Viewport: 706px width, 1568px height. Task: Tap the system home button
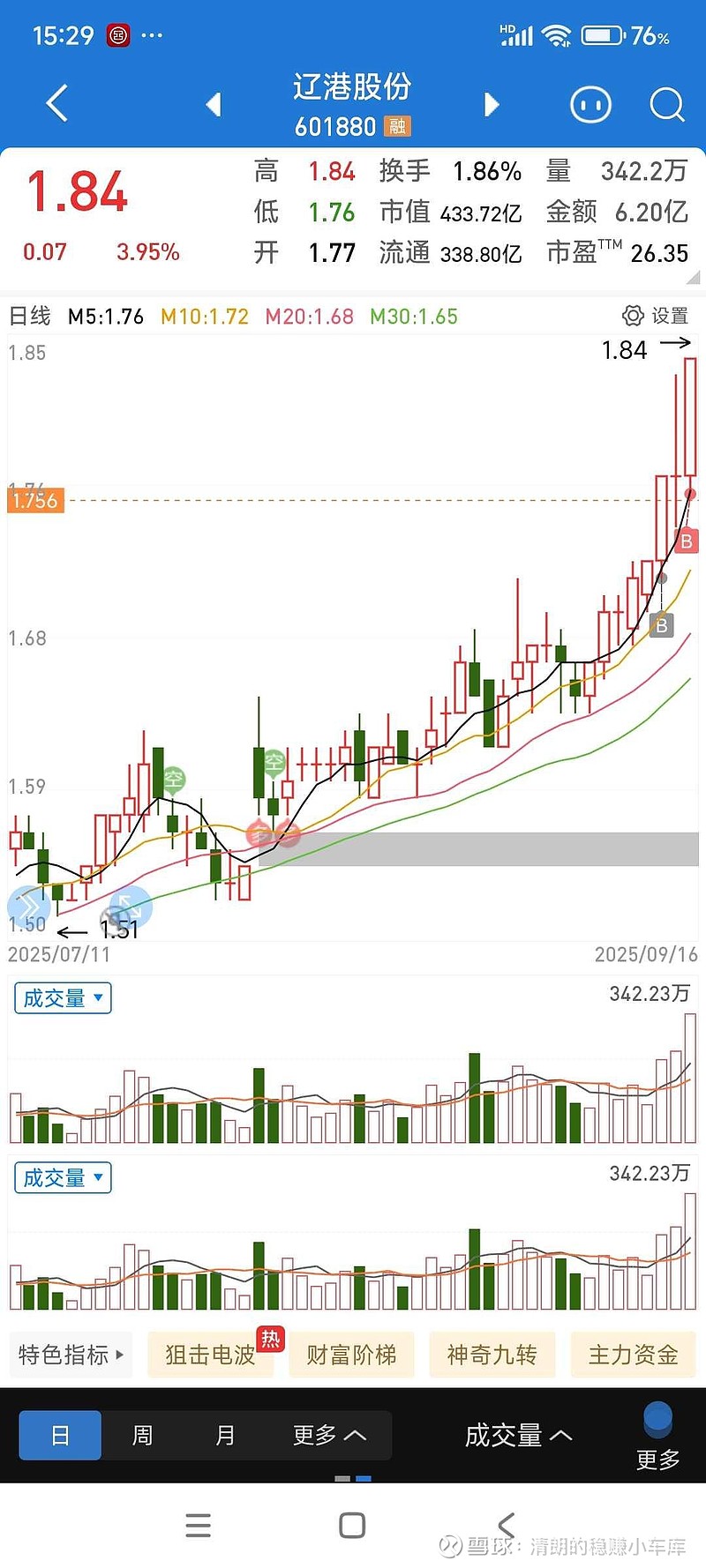pyautogui.click(x=352, y=1525)
